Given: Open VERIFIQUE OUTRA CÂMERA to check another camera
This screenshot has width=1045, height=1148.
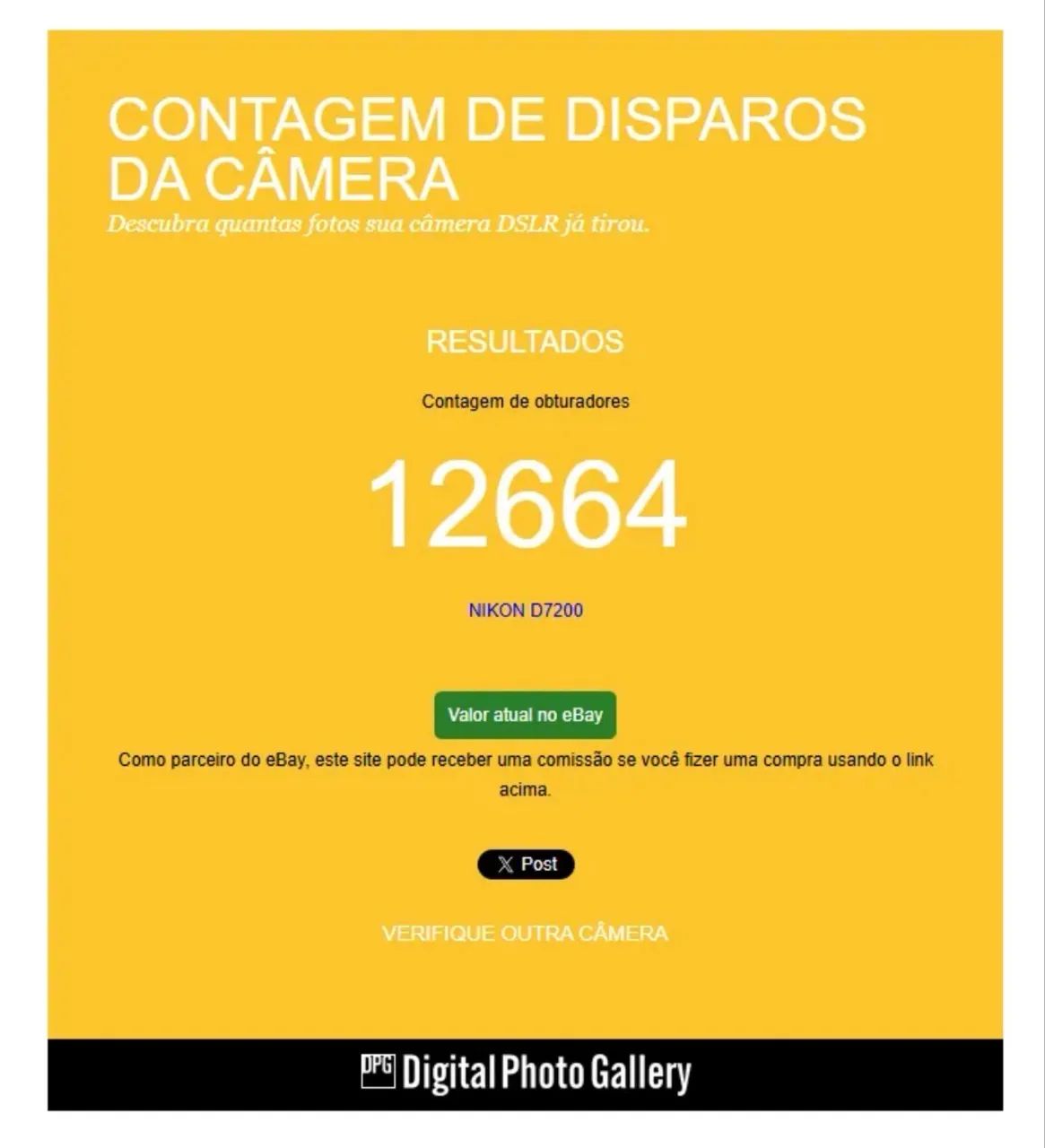Looking at the screenshot, I should point(525,932).
